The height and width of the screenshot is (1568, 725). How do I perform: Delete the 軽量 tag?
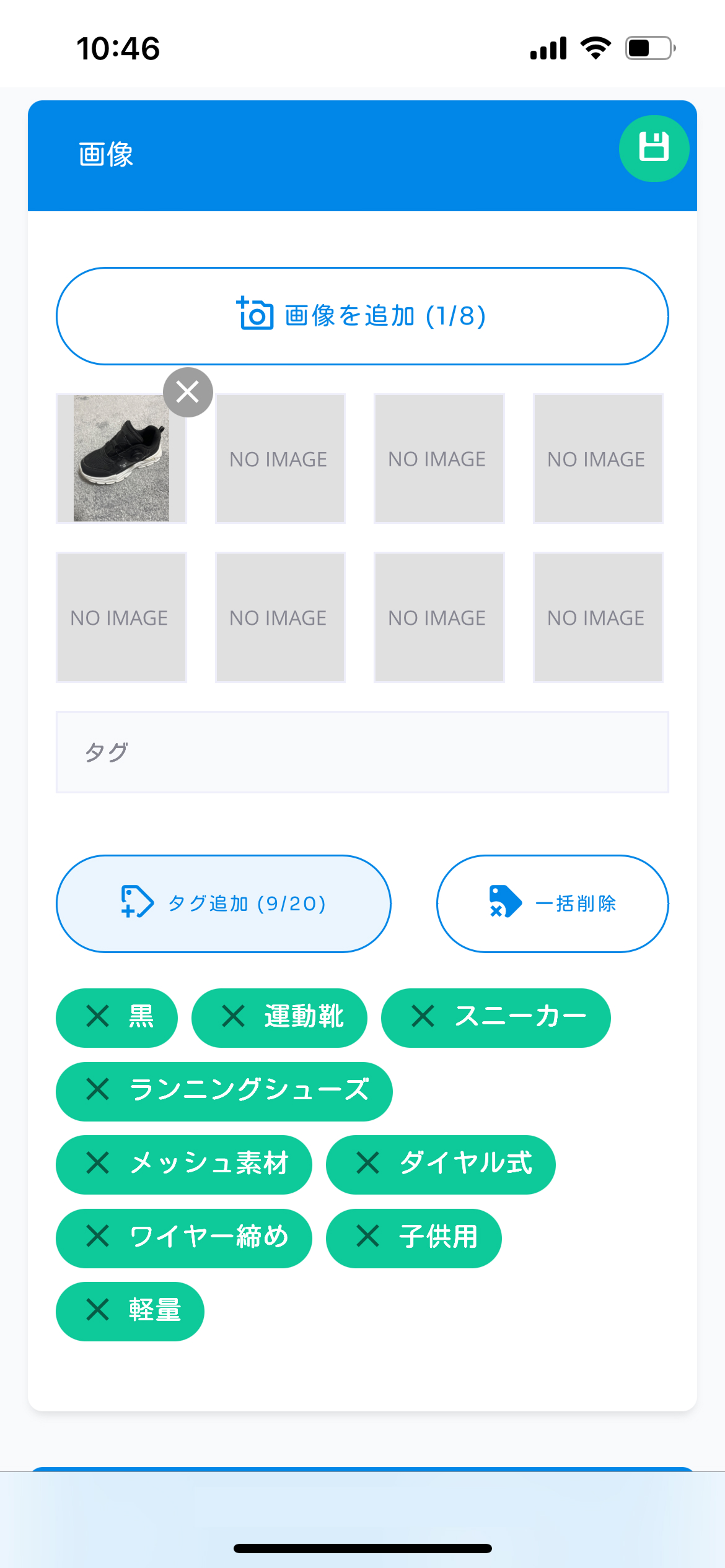click(98, 1310)
